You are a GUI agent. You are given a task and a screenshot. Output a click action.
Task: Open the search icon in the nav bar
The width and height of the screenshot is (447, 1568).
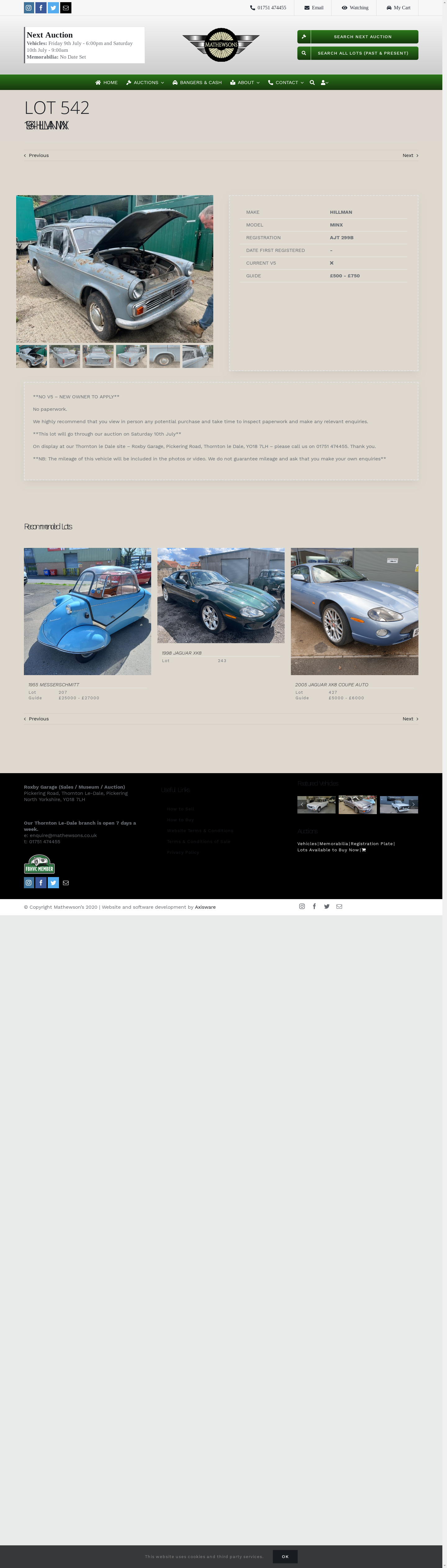click(312, 82)
